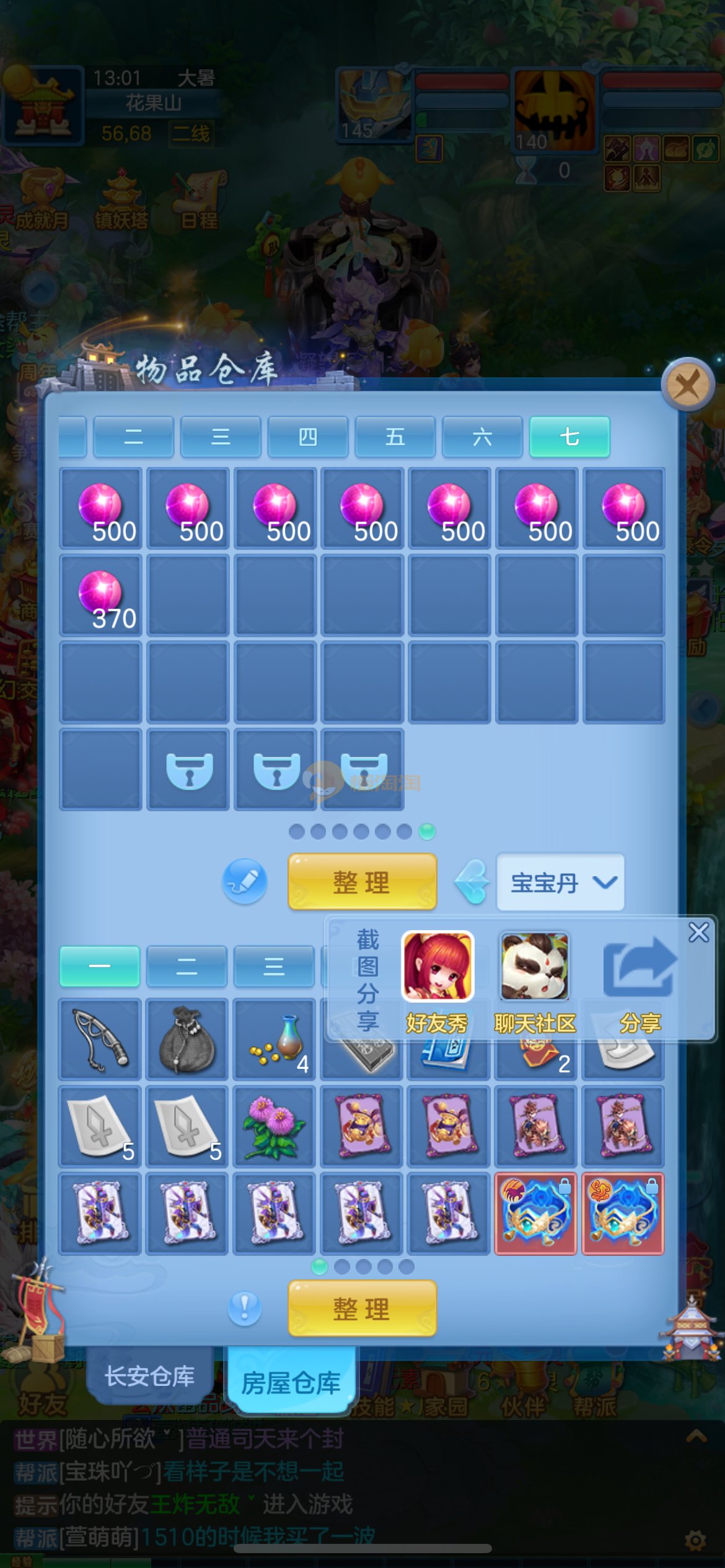This screenshot has width=725, height=1568.
Task: Unlock the first locked warehouse slot
Action: (x=189, y=770)
